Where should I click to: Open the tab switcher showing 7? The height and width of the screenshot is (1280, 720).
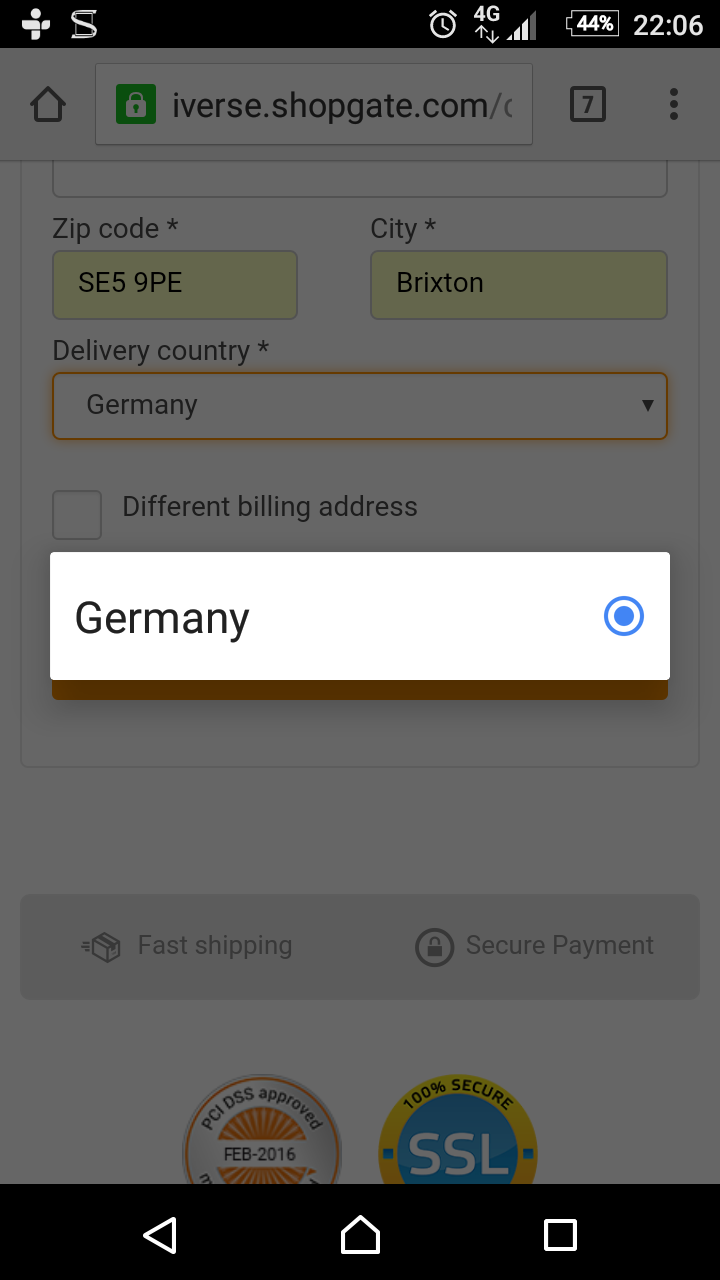click(588, 104)
